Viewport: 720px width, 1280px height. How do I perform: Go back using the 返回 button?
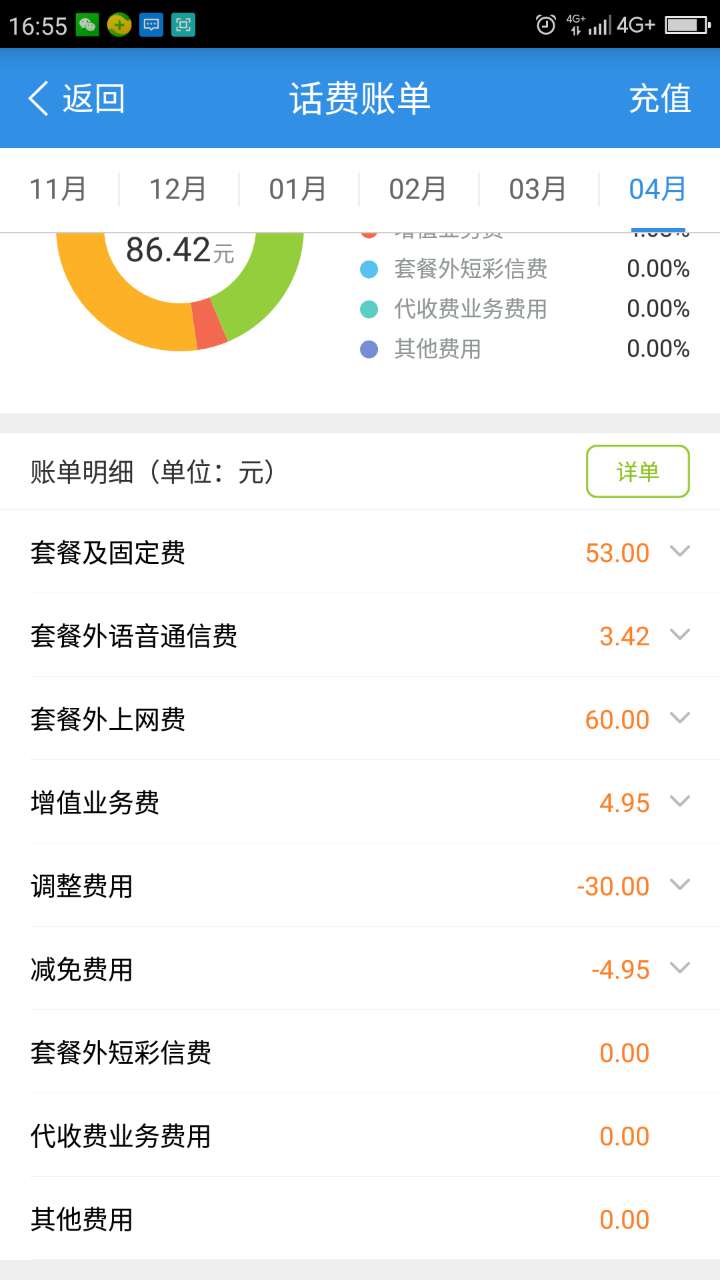[76, 98]
